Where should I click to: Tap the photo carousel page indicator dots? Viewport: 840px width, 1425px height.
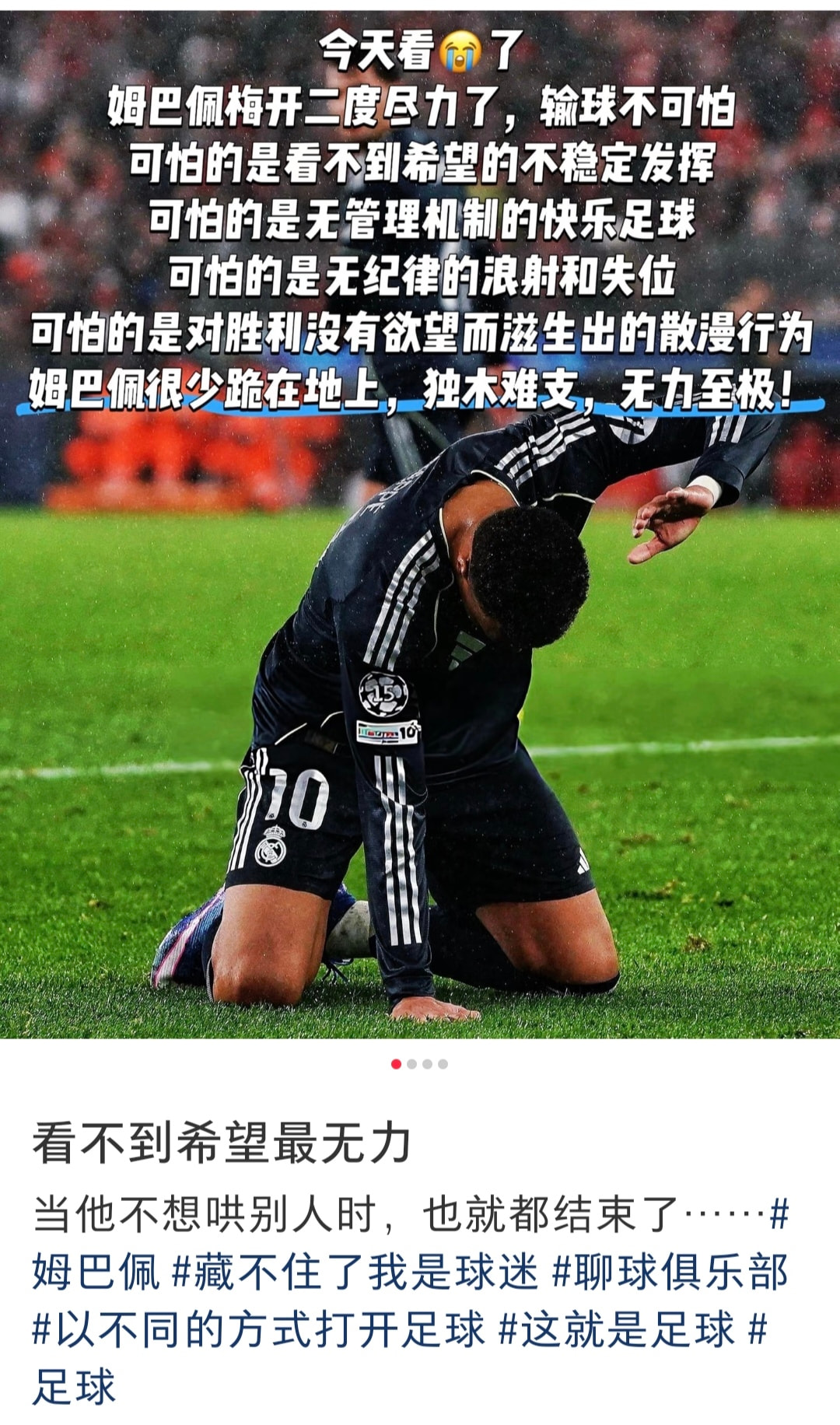pos(419,1064)
